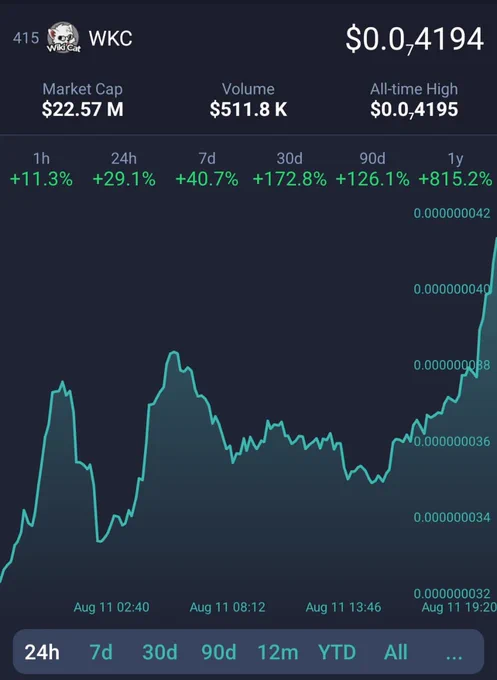View the 12m chart range
The height and width of the screenshot is (680, 497).
click(278, 652)
